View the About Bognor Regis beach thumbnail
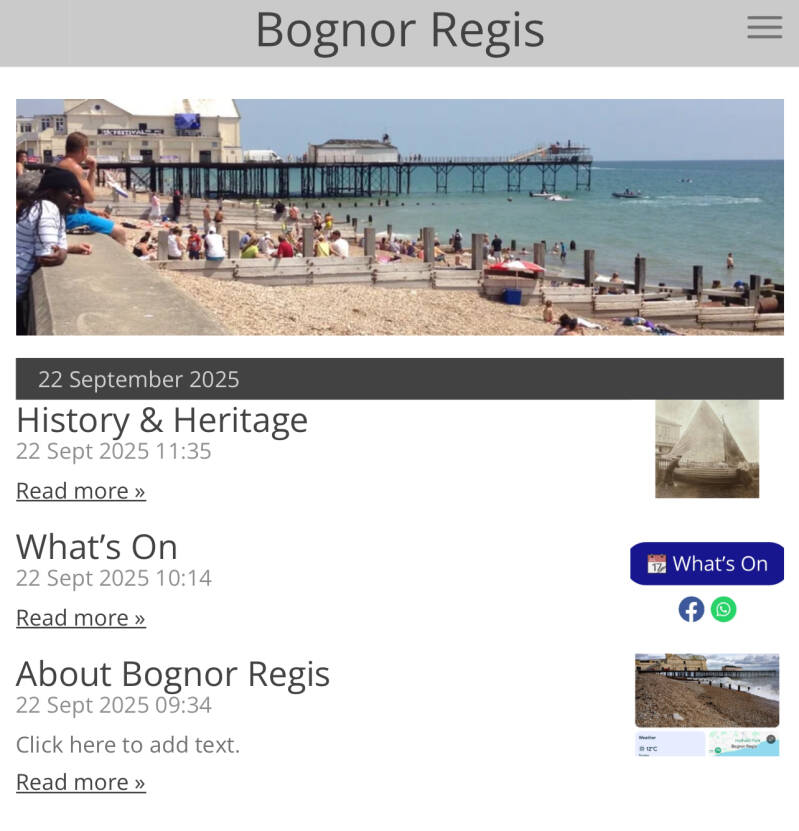The image size is (799, 831). coord(706,690)
